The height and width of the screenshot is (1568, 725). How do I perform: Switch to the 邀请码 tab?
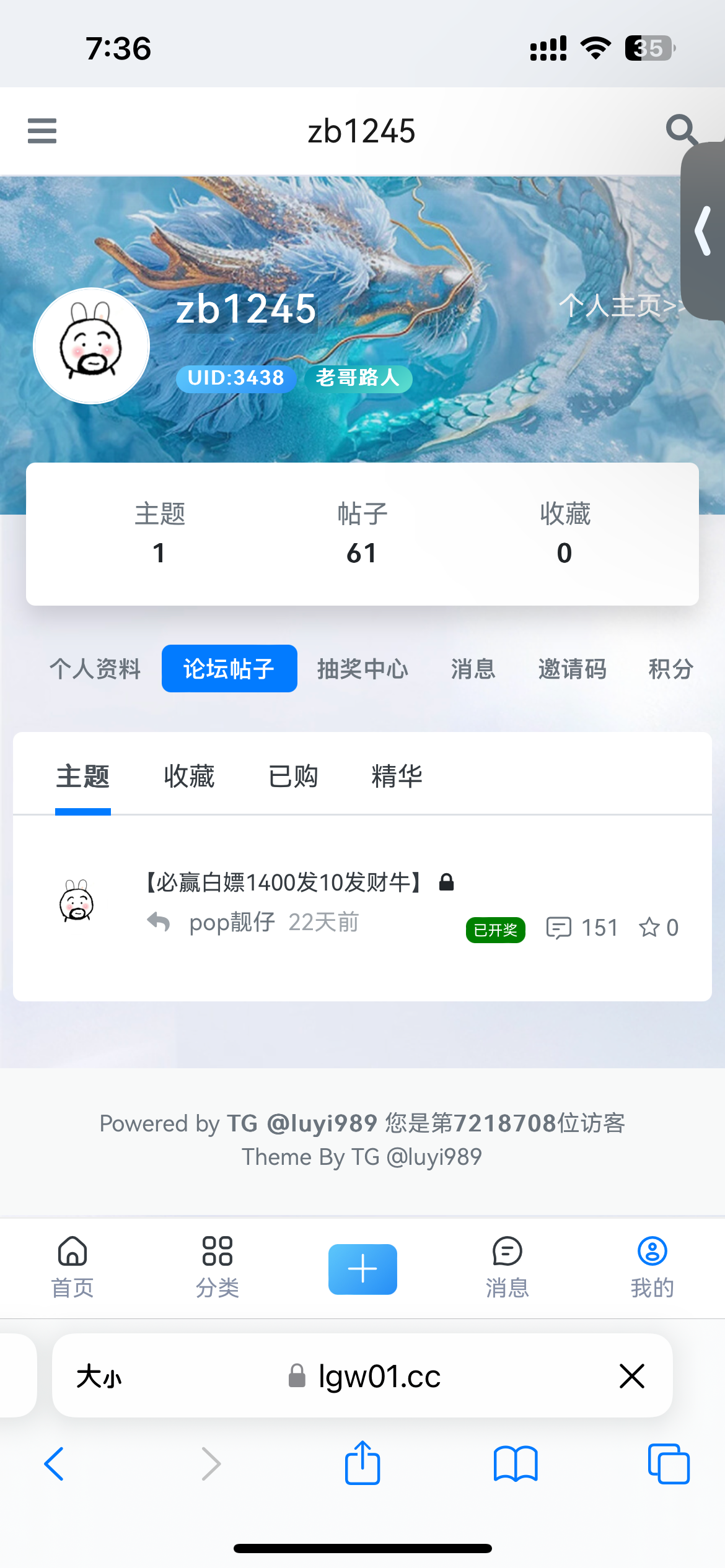point(572,669)
